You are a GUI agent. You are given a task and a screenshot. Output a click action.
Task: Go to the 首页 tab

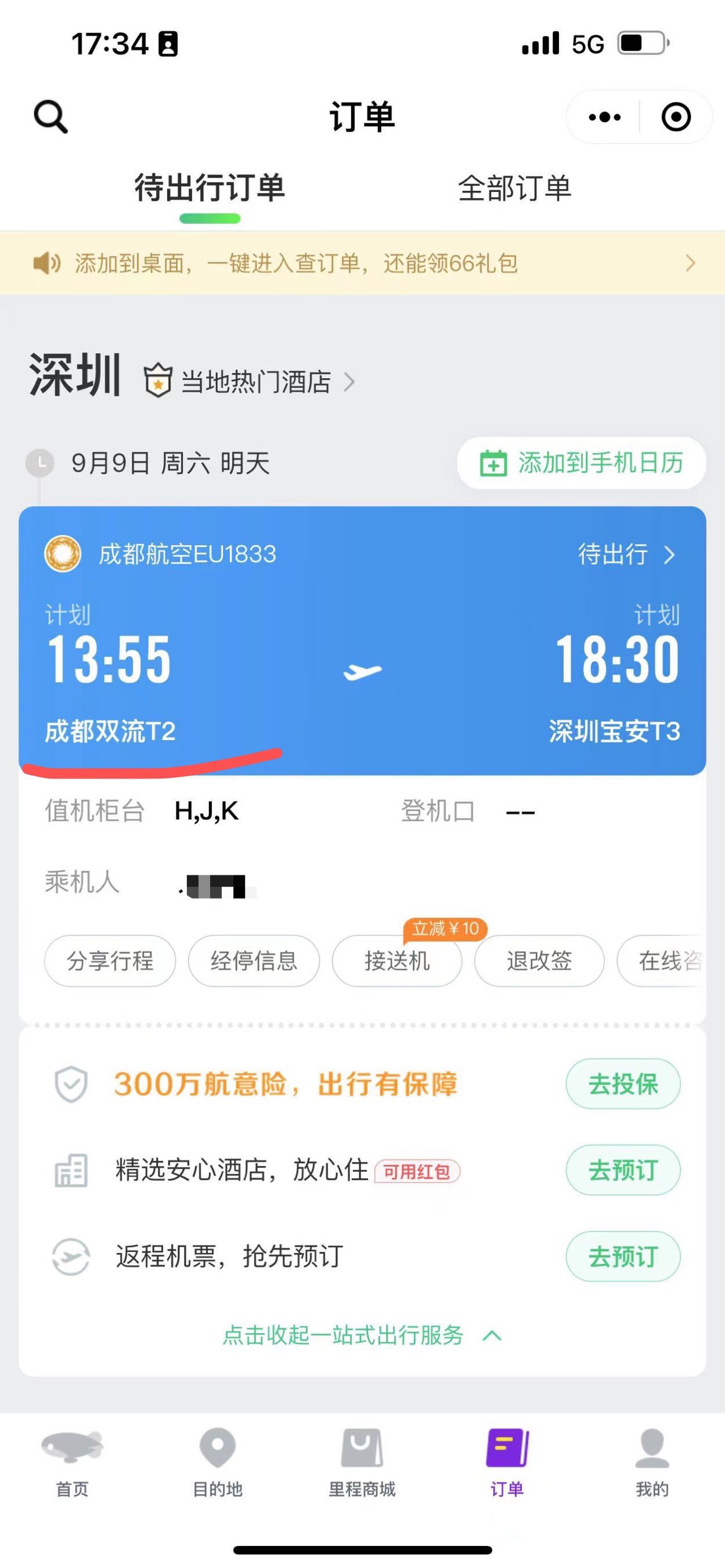pyautogui.click(x=72, y=1462)
